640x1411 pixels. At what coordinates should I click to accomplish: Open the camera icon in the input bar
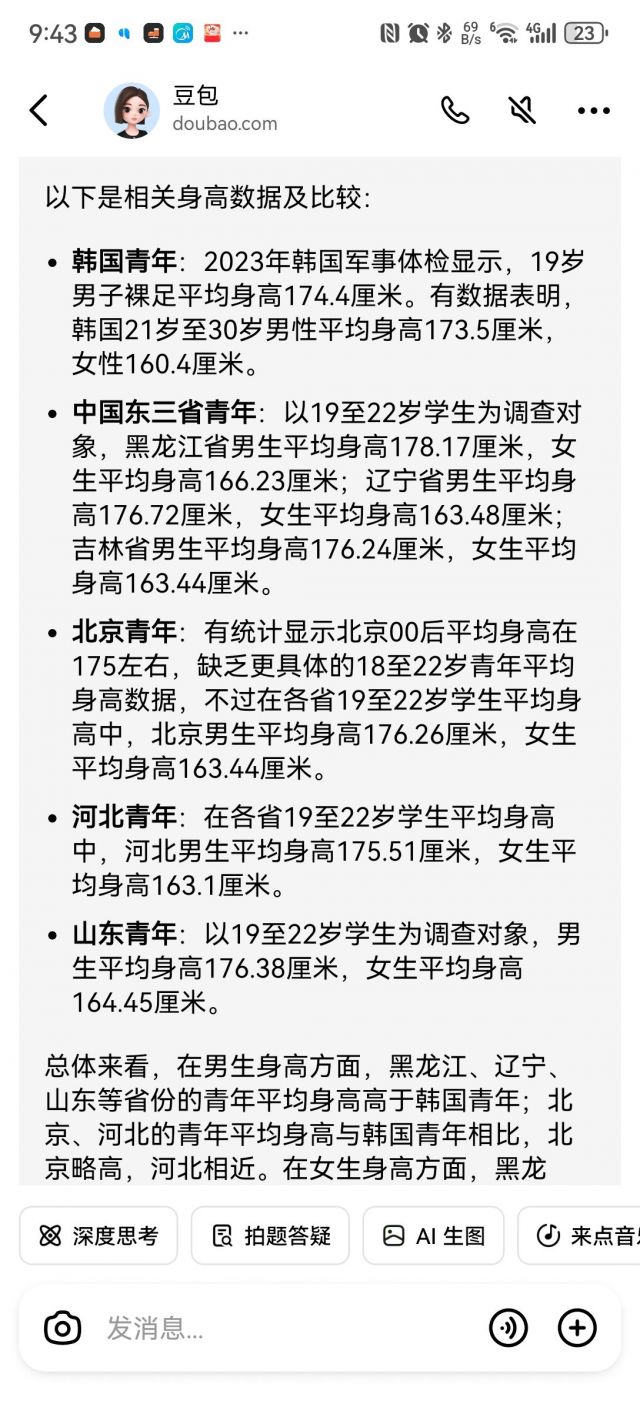tap(62, 1328)
